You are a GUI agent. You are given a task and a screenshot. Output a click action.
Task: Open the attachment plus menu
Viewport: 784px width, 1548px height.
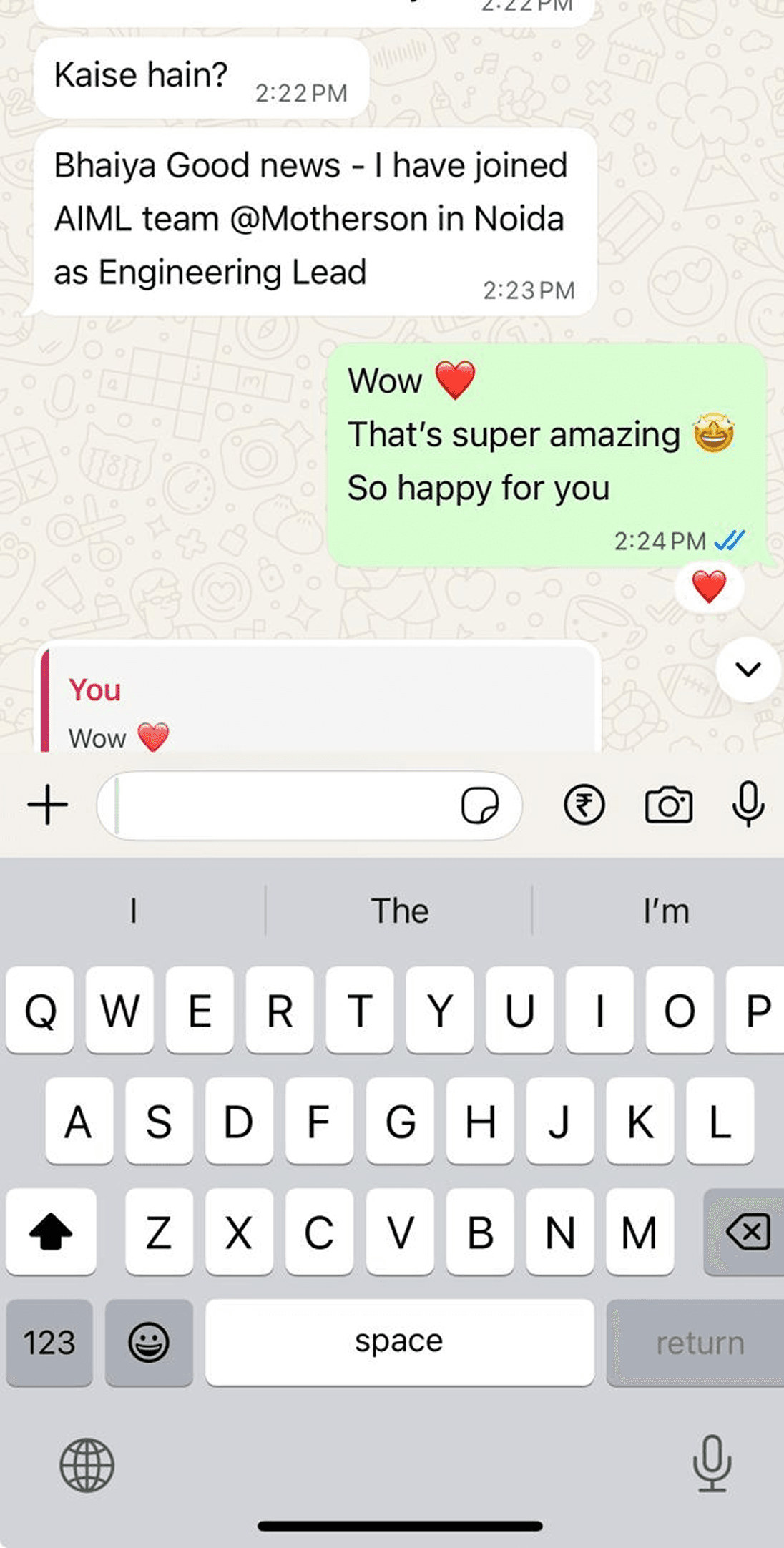pos(46,805)
